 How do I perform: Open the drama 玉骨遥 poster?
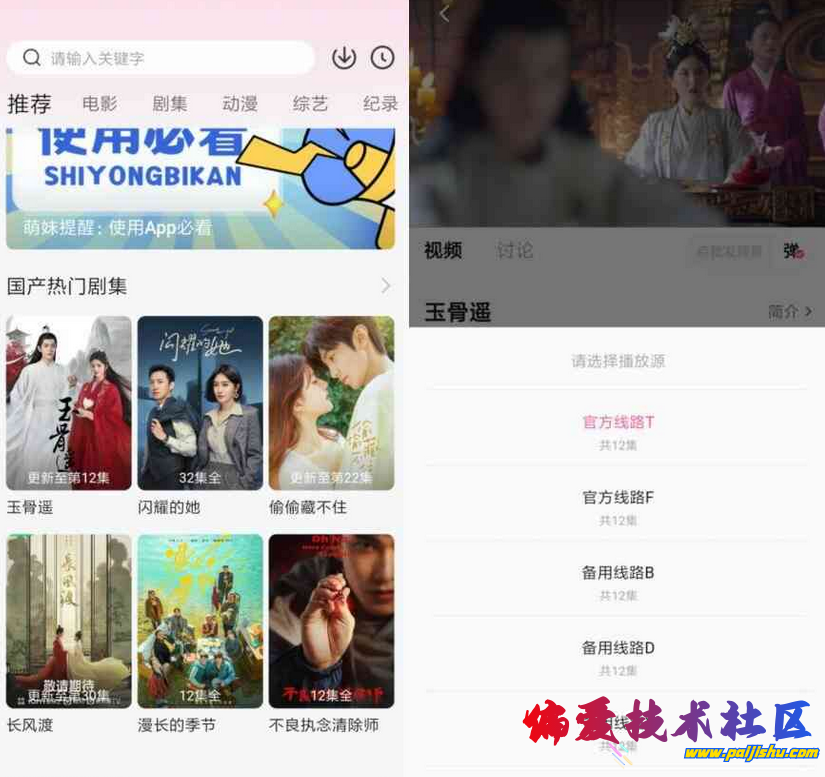point(69,403)
